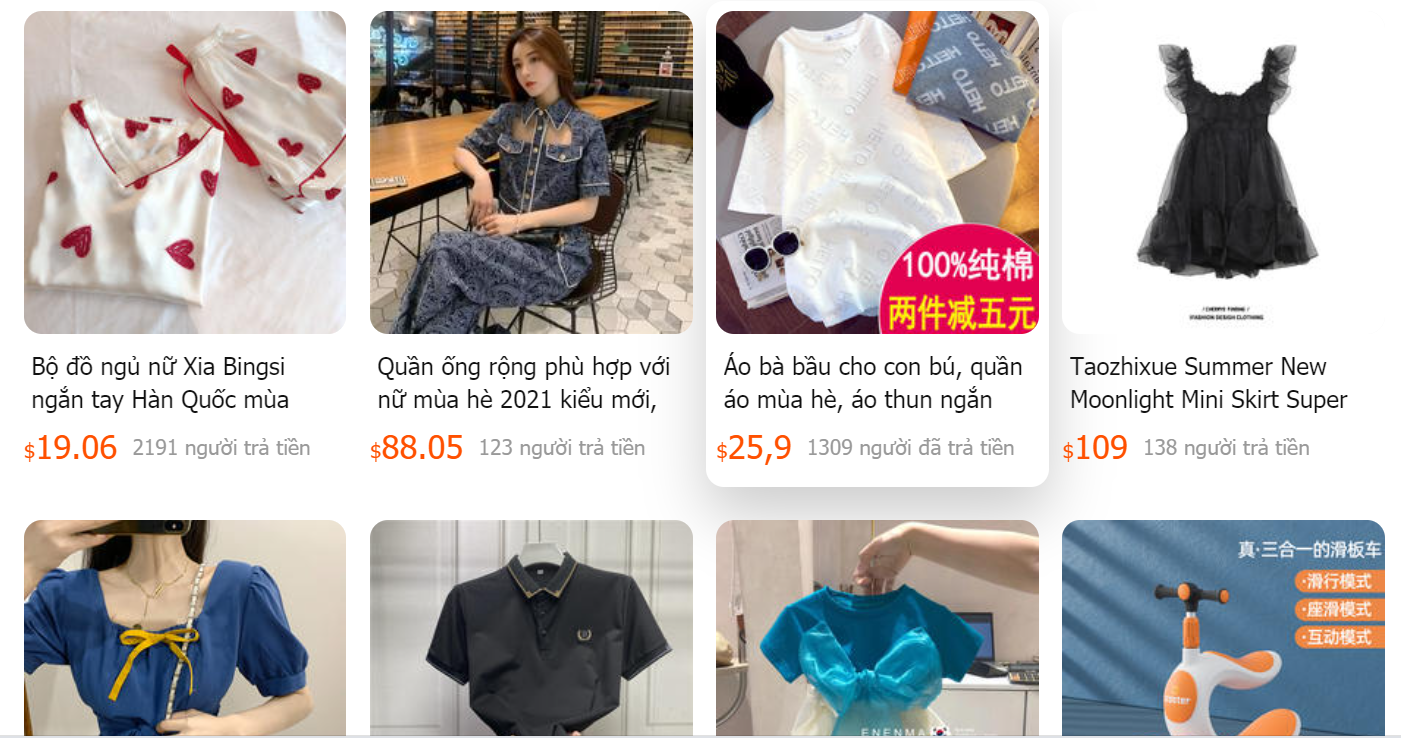The image size is (1401, 738).
Task: Open the Quần ống rộng wide-leg pants product
Action: tap(531, 172)
